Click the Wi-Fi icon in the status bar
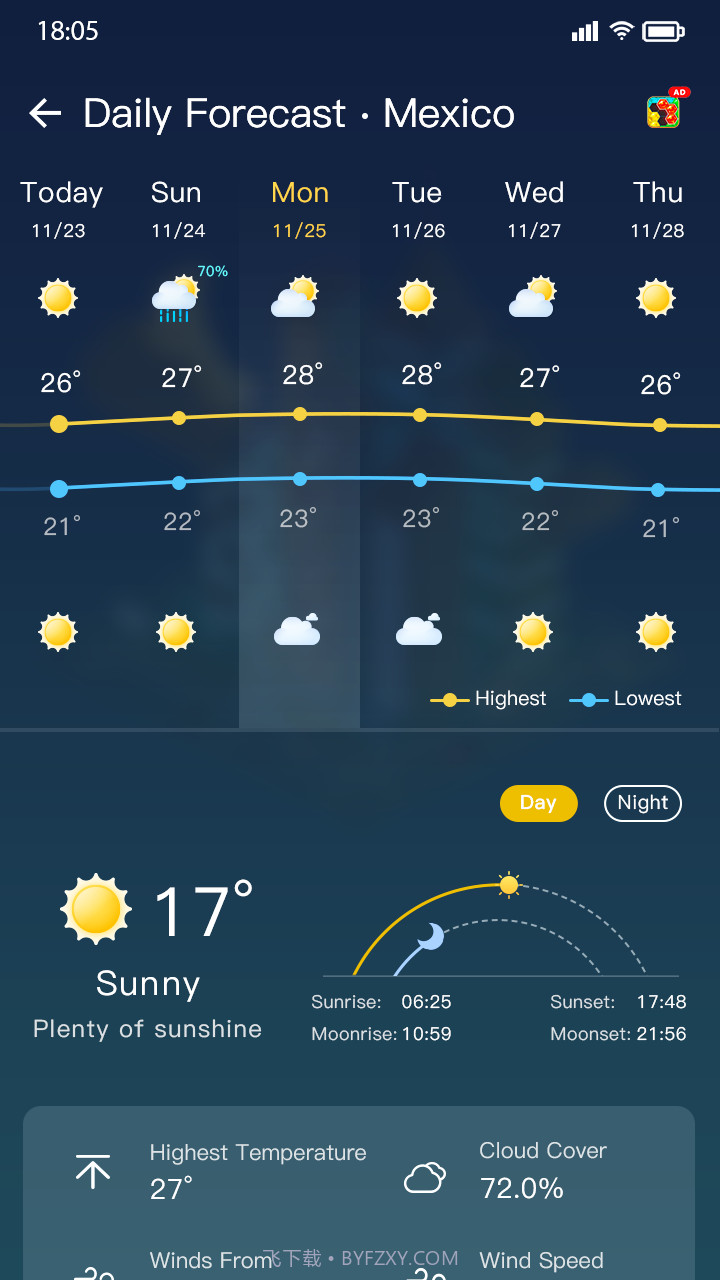 pos(621,30)
